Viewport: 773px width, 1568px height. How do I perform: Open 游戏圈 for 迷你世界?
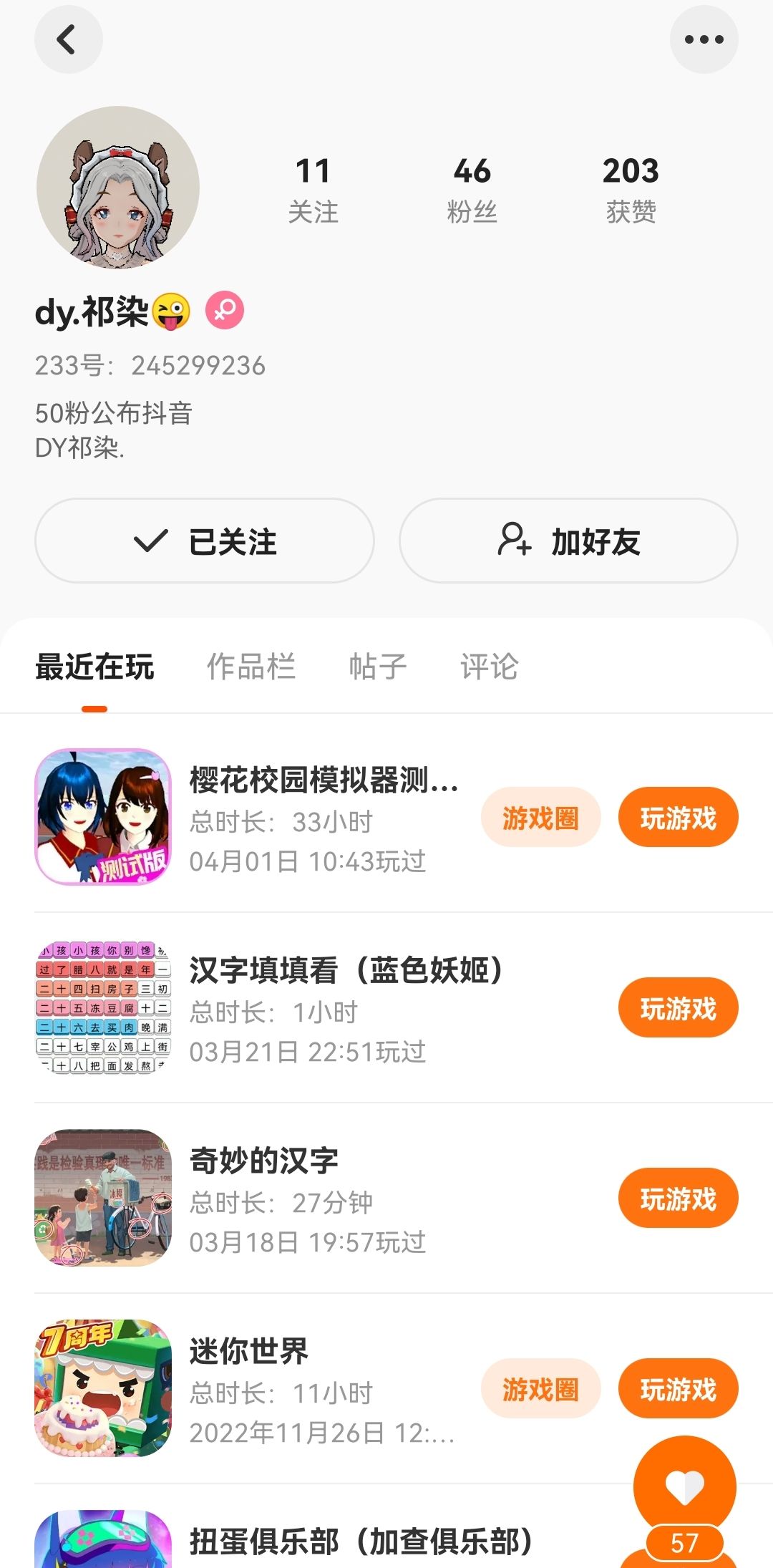click(x=540, y=1389)
